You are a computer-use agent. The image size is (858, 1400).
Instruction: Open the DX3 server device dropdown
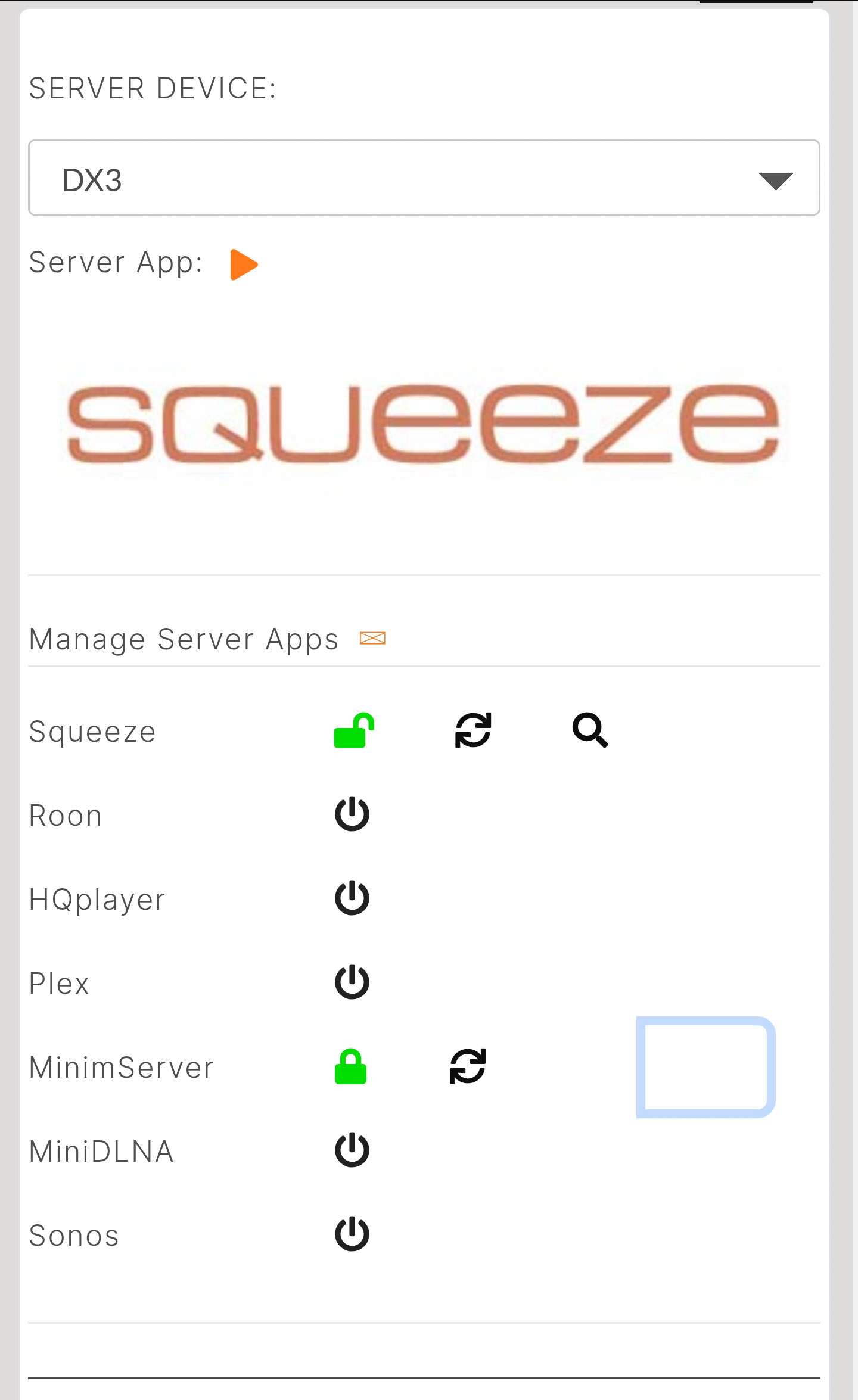(424, 178)
